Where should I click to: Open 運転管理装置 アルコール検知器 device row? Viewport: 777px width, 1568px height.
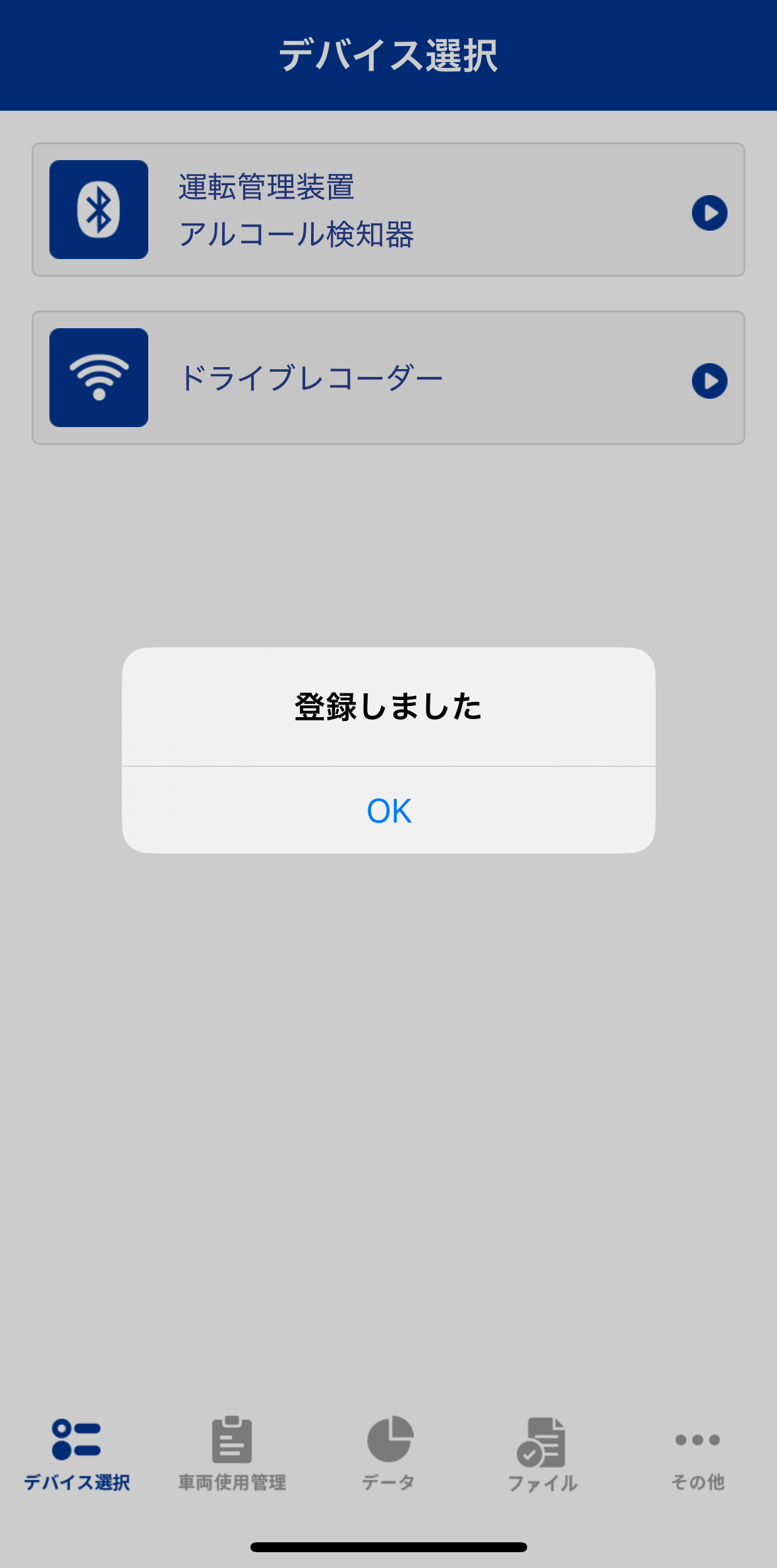(x=388, y=210)
